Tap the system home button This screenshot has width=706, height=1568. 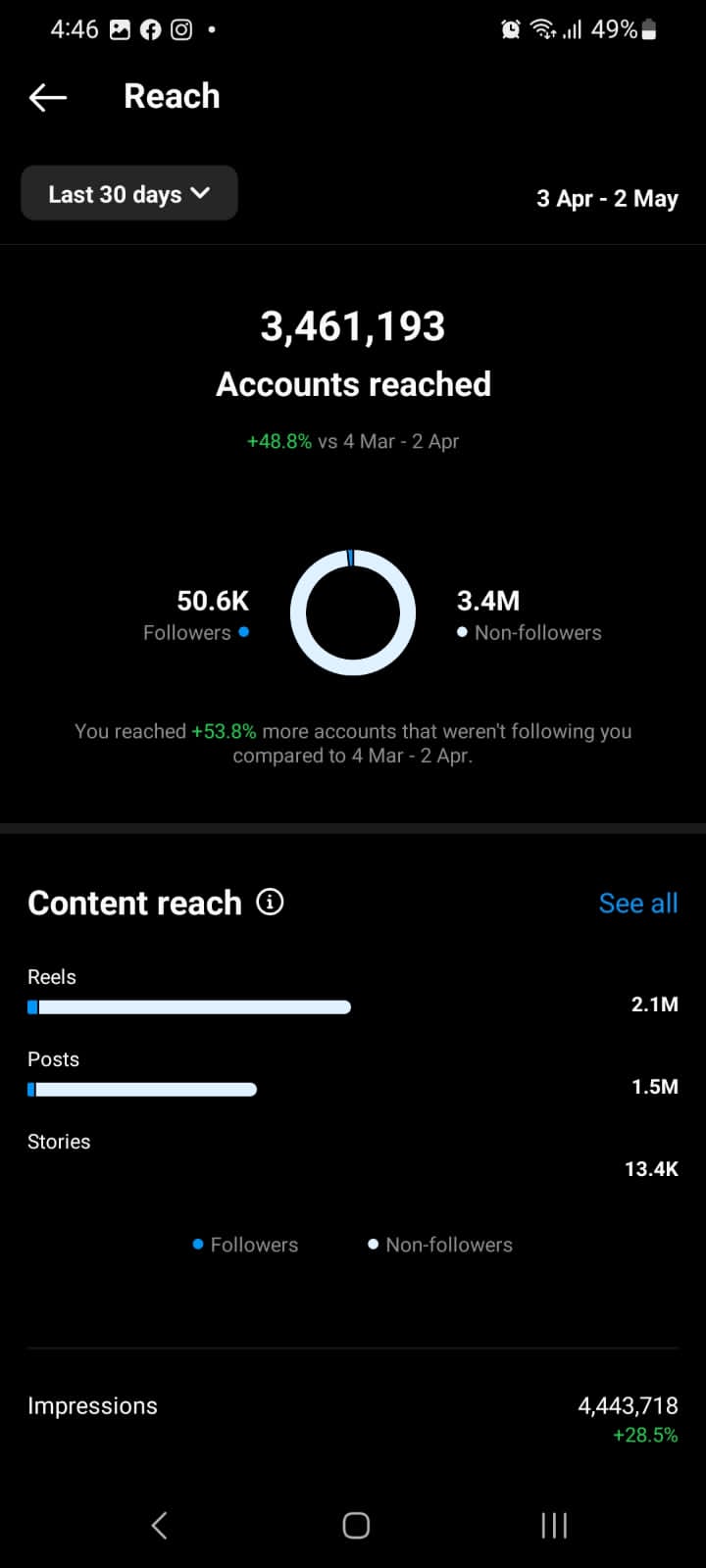pyautogui.click(x=356, y=1525)
